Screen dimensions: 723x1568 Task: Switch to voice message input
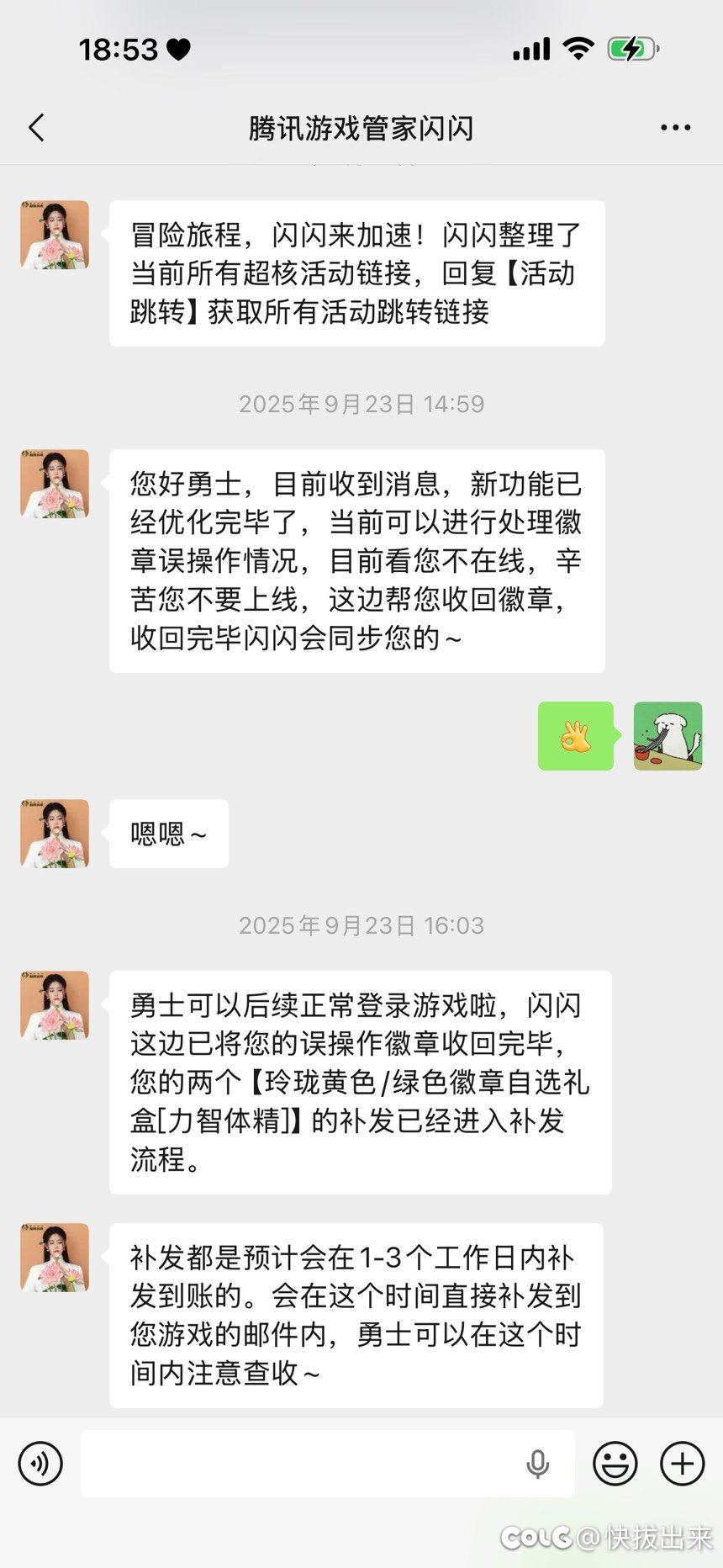point(40,1463)
